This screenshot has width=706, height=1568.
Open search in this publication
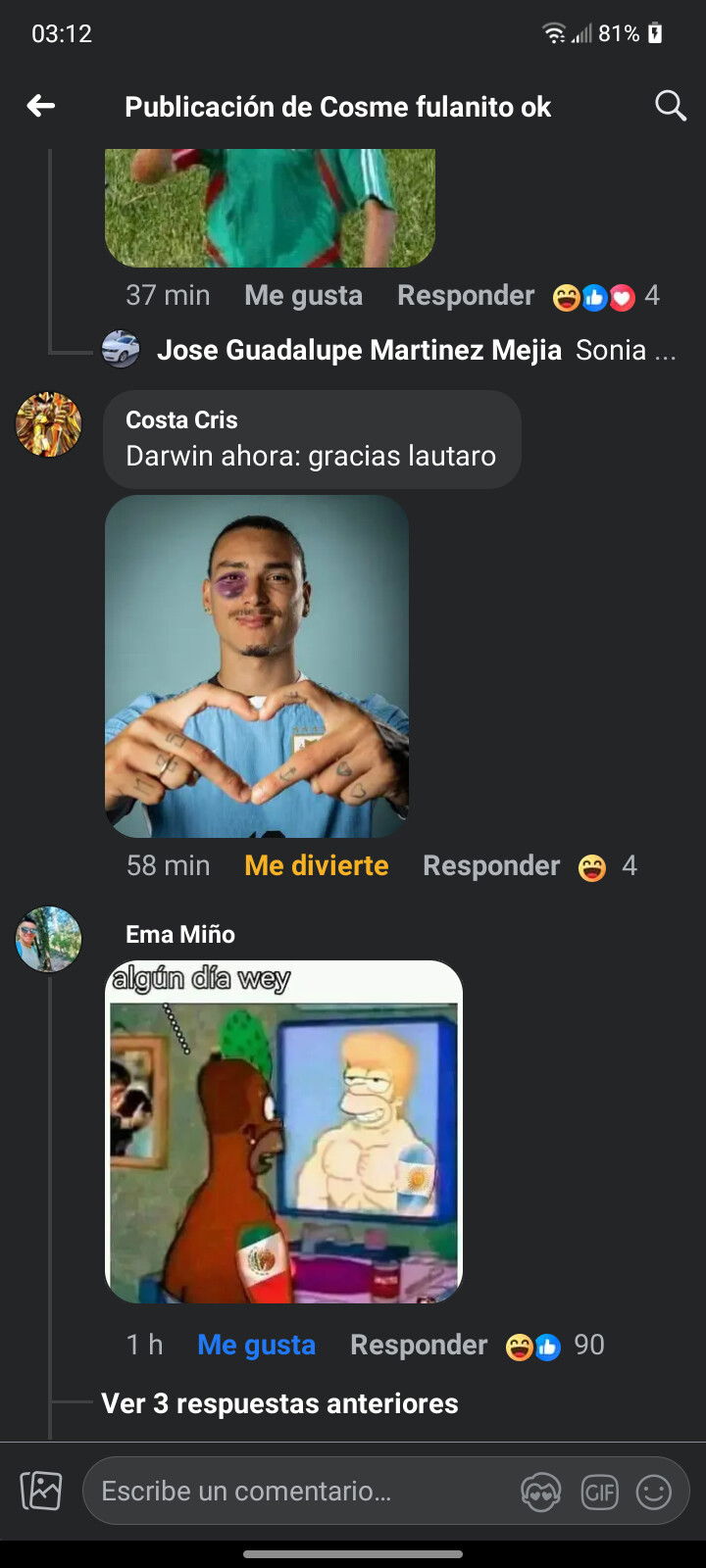pos(670,106)
